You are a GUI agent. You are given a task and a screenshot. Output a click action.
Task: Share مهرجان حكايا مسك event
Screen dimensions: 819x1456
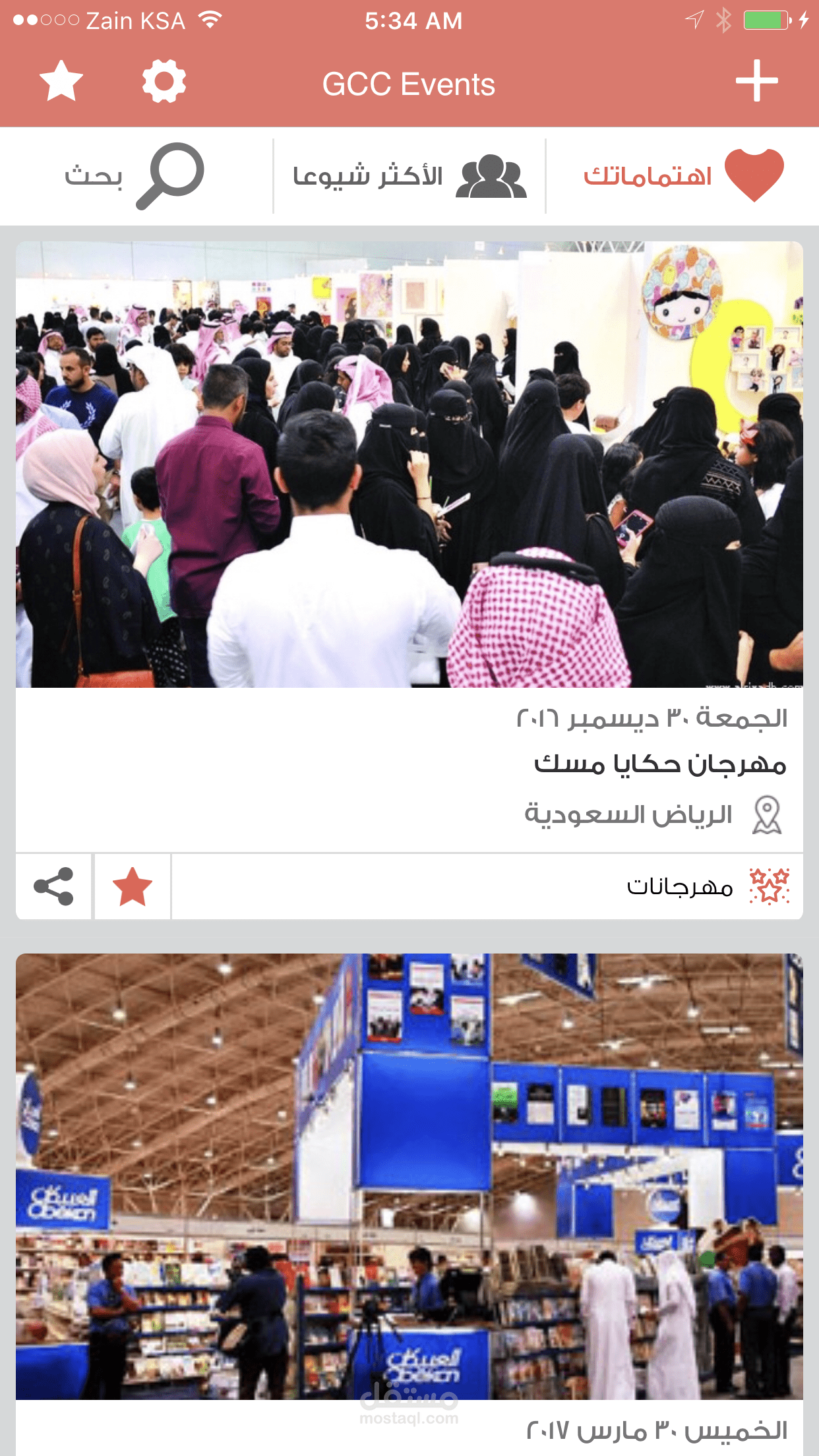coord(53,886)
